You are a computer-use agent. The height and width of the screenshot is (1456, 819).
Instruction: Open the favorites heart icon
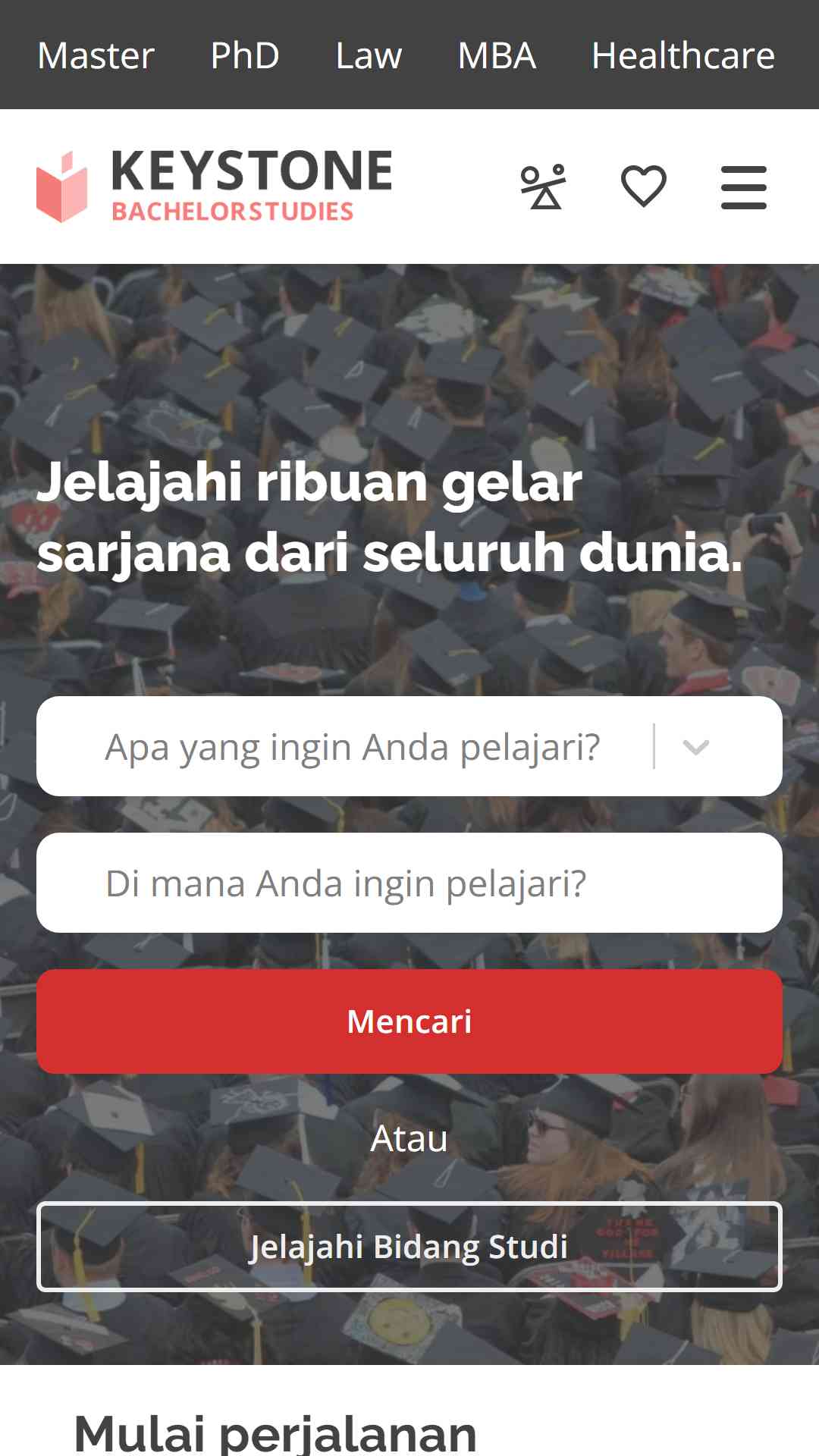coord(644,187)
